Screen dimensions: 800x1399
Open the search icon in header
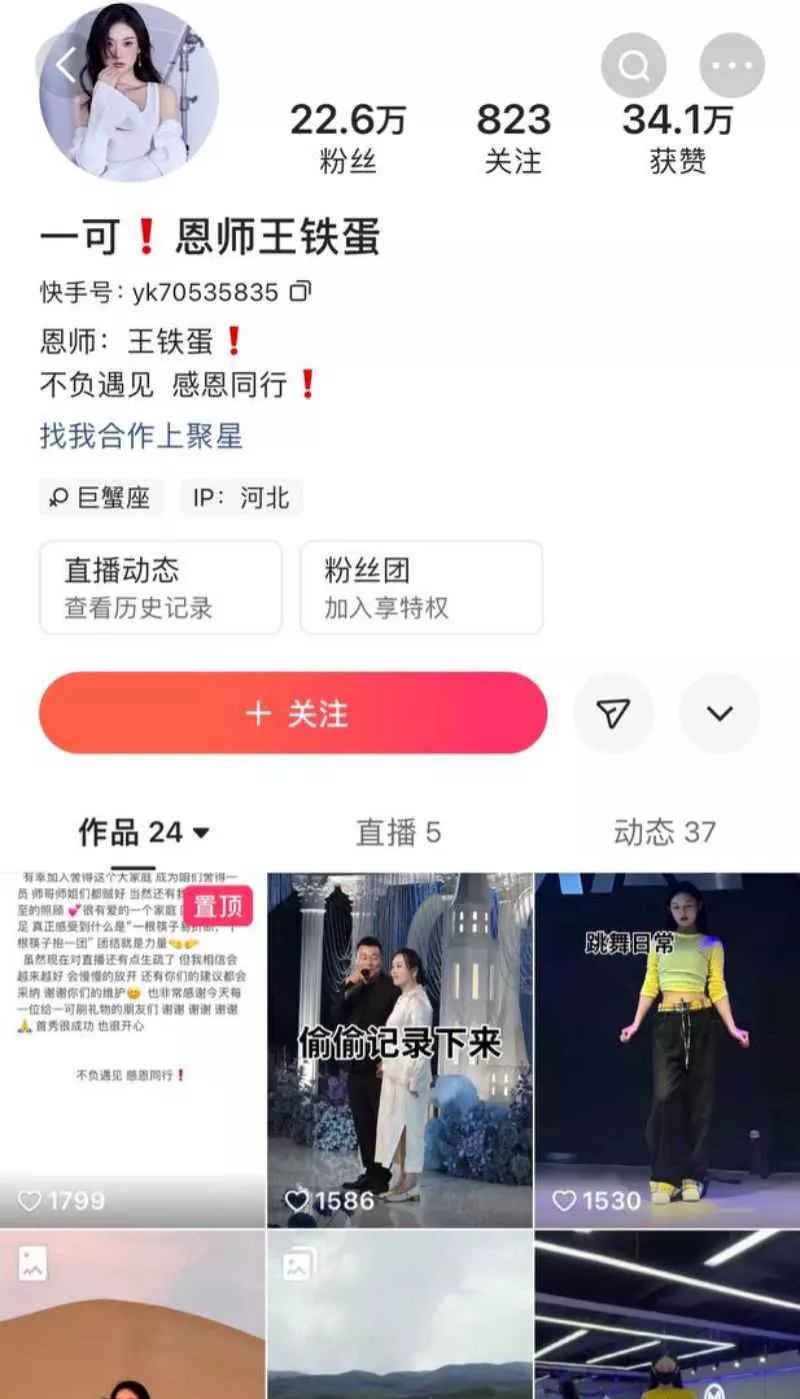pyautogui.click(x=634, y=66)
